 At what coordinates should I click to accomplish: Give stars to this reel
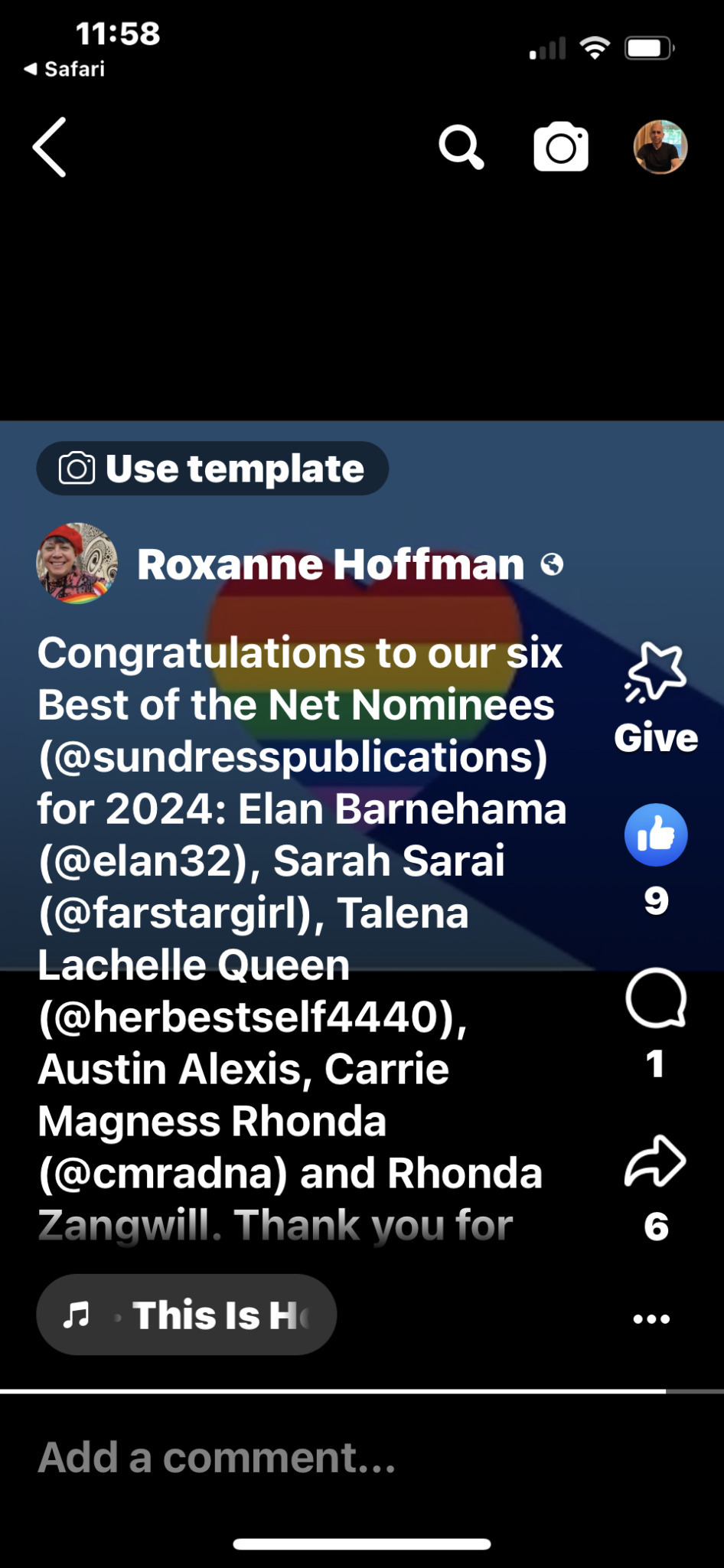[x=655, y=695]
